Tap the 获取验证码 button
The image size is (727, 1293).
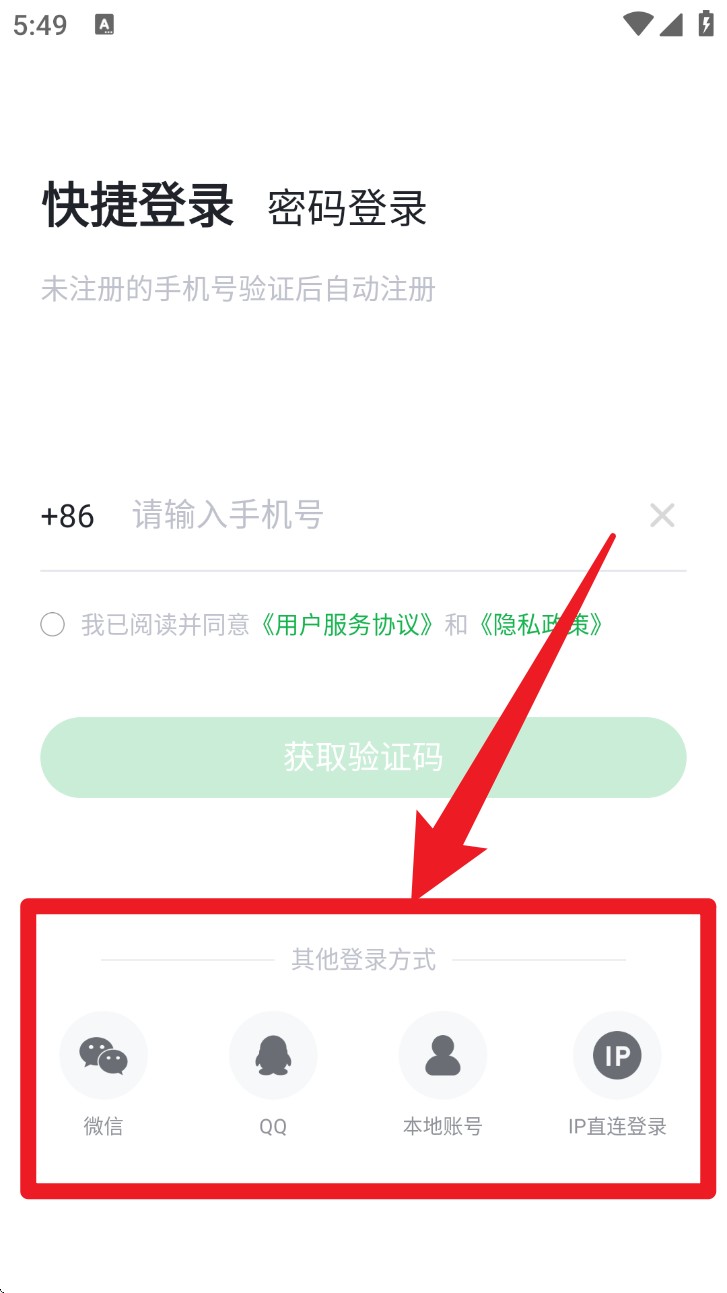coord(363,757)
